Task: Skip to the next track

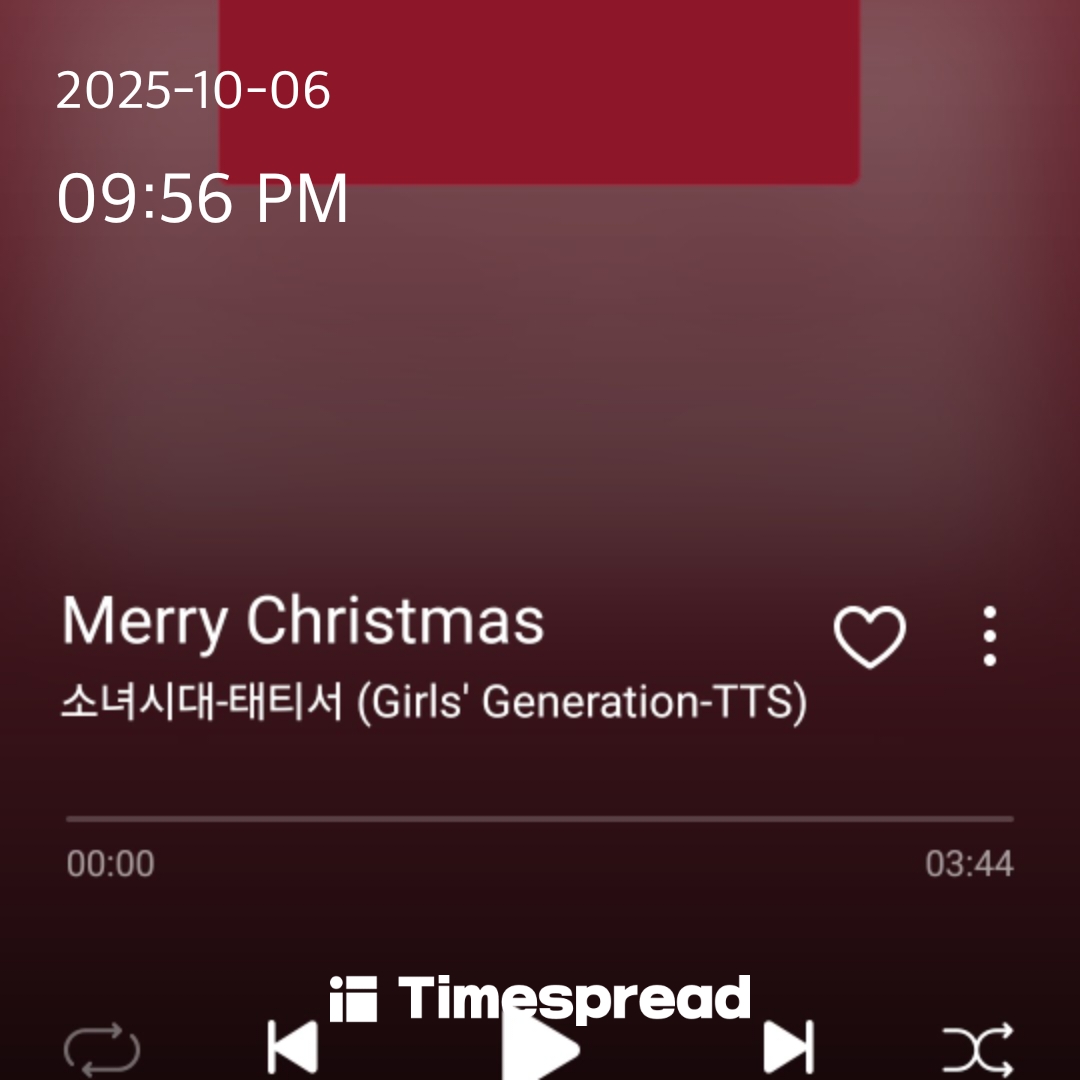Action: pos(788,1048)
